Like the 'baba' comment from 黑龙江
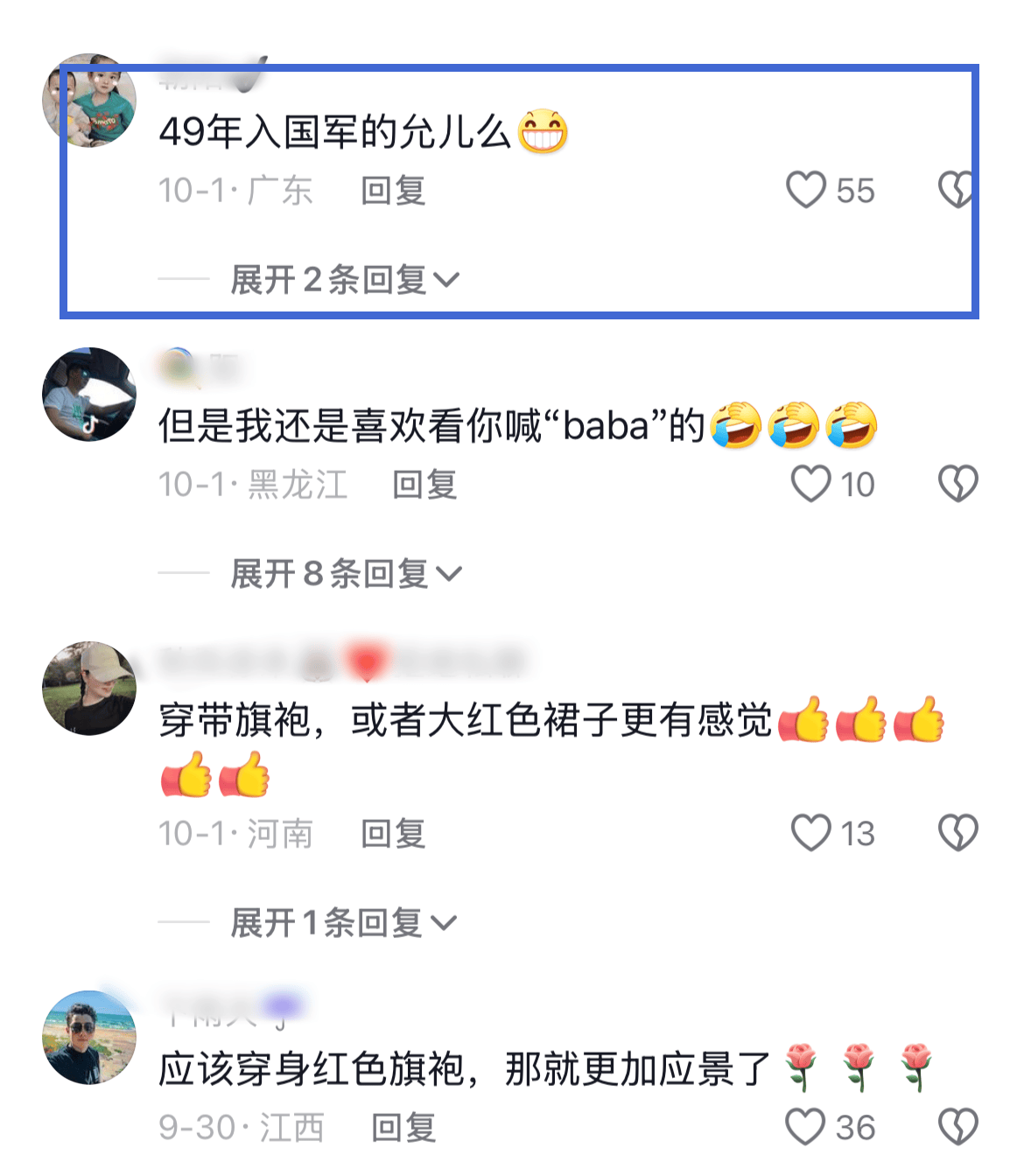Screen dimensions: 1024x1176 pos(810,484)
